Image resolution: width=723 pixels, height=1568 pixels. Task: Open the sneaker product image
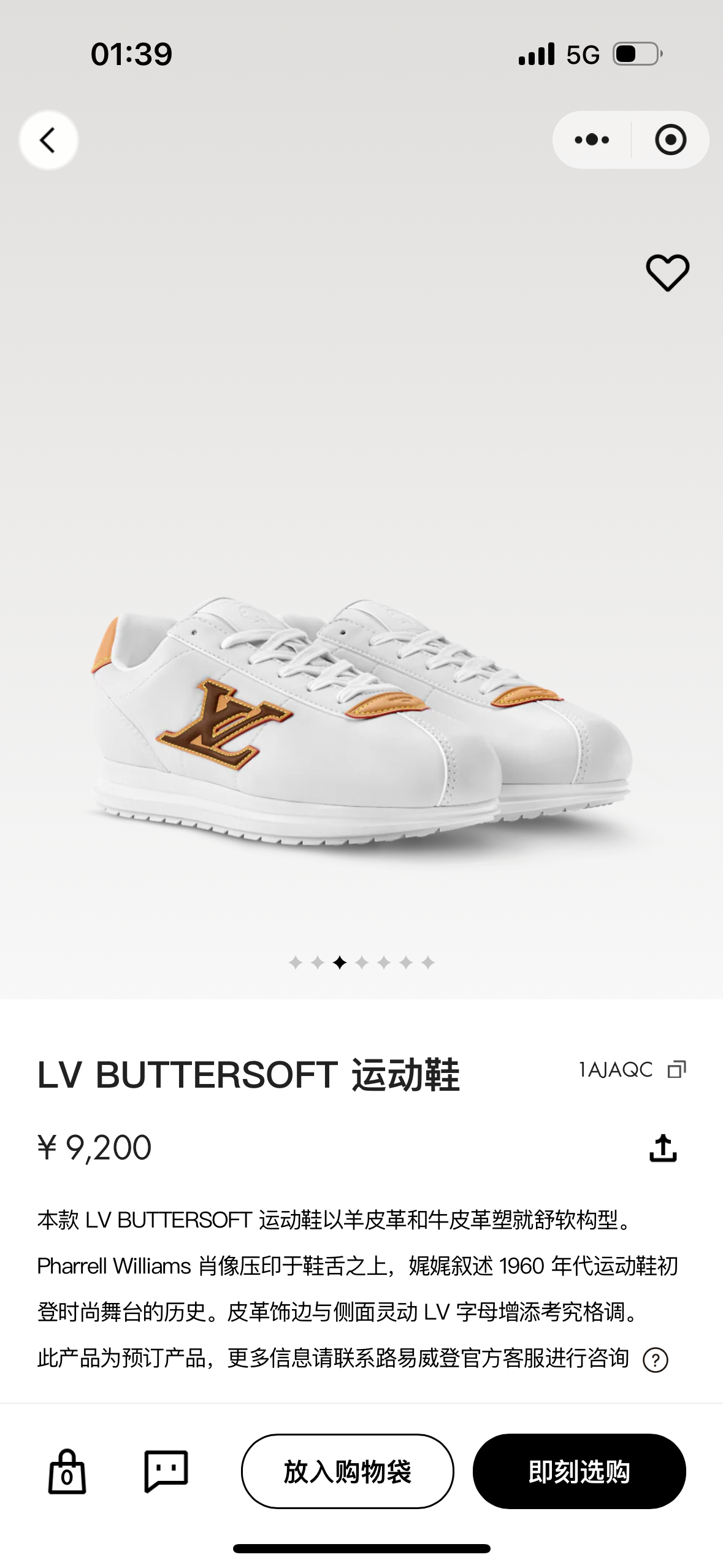[x=362, y=718]
